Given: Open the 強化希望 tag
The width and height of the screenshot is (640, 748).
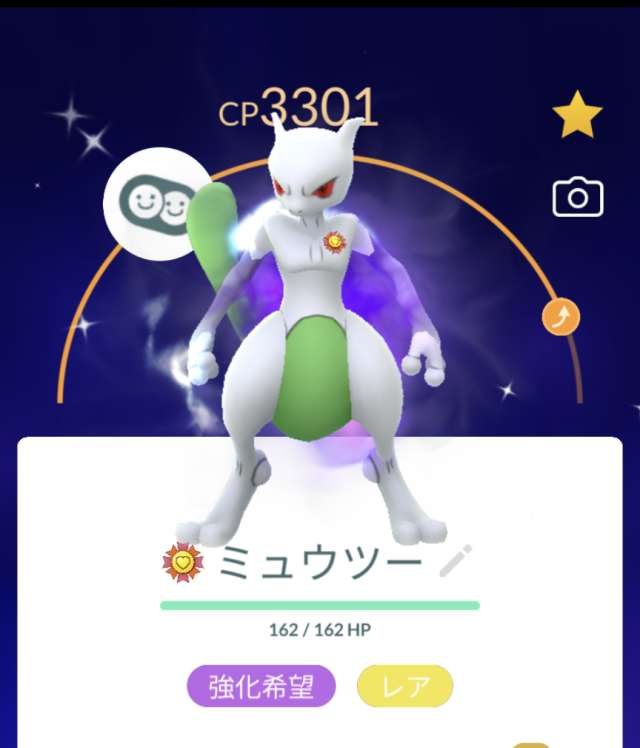Looking at the screenshot, I should (x=261, y=686).
